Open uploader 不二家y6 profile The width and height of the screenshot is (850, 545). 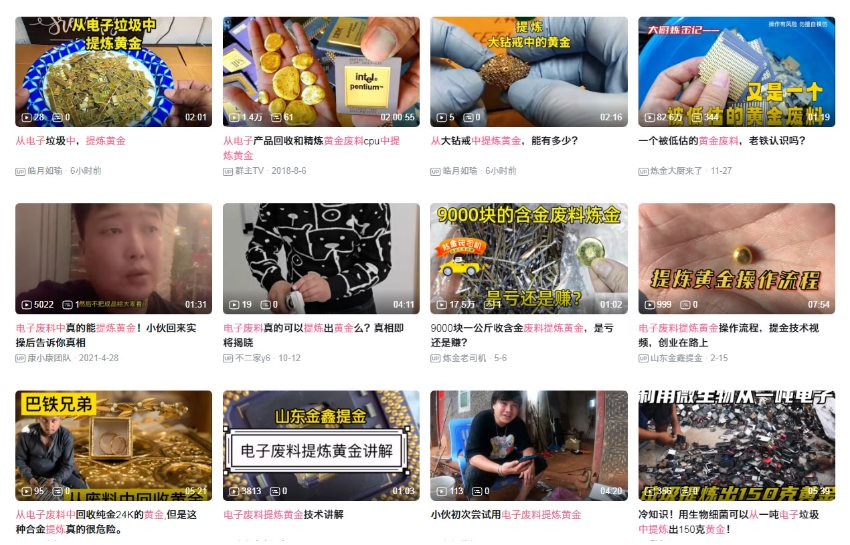point(254,358)
